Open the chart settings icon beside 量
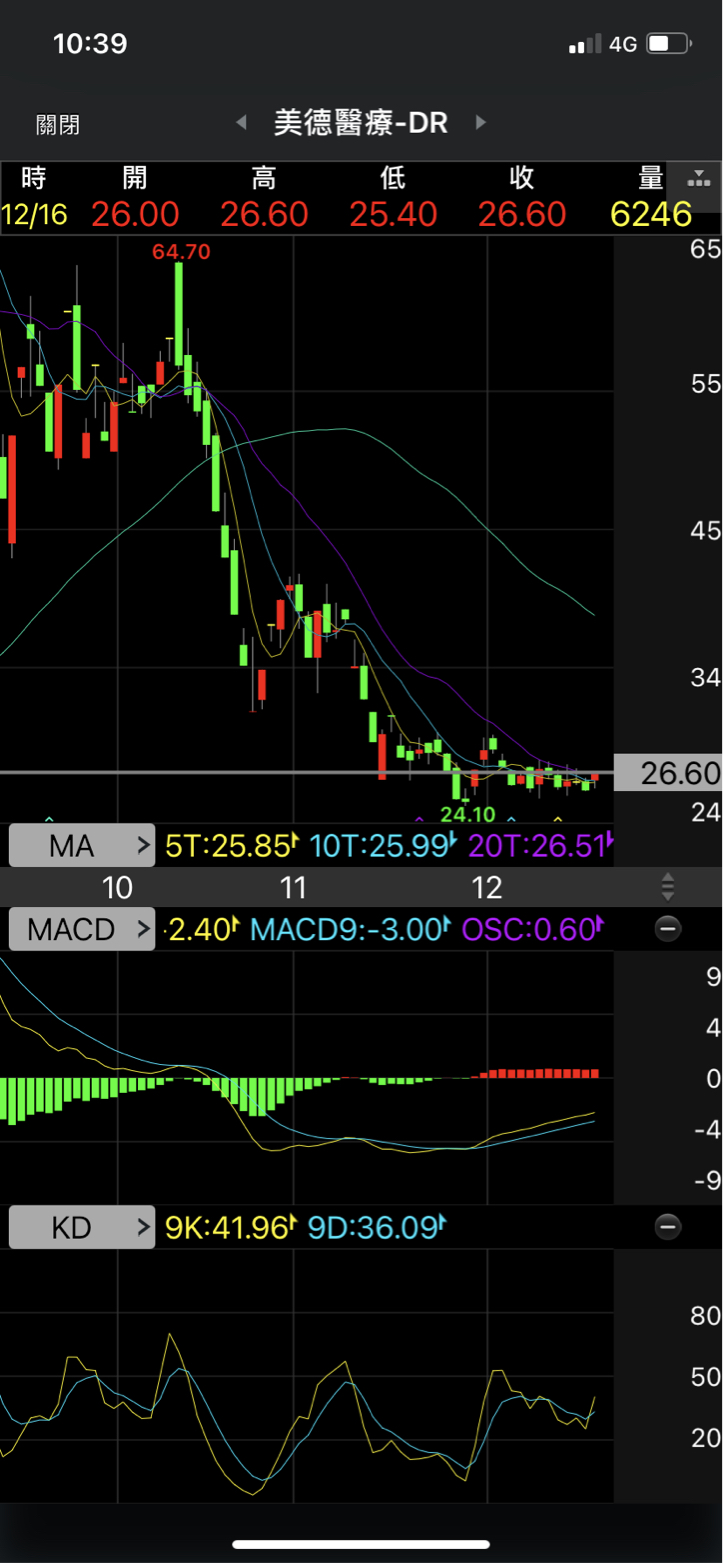Image resolution: width=723 pixels, height=1563 pixels. [x=698, y=180]
